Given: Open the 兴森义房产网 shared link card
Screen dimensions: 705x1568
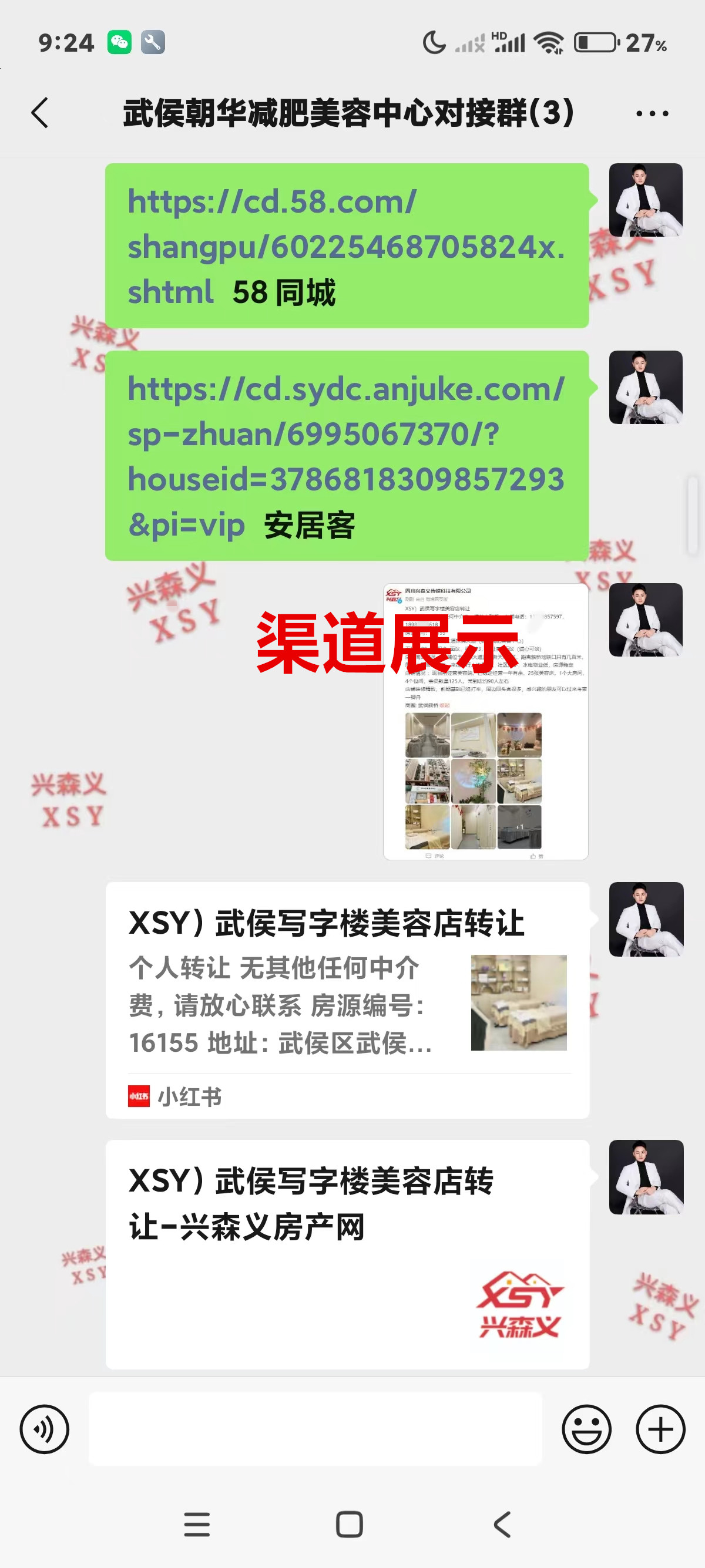Looking at the screenshot, I should click(x=347, y=1254).
